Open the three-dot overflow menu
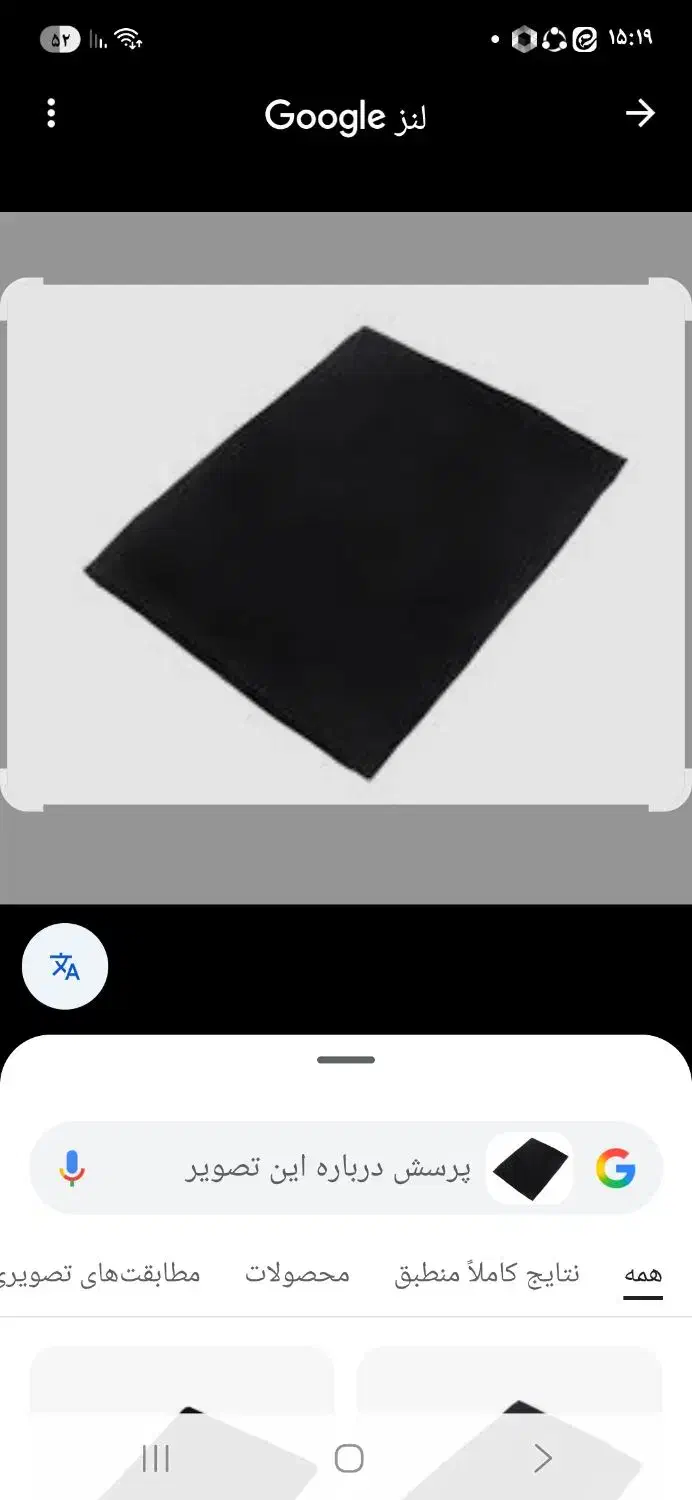The image size is (692, 1500). 51,114
